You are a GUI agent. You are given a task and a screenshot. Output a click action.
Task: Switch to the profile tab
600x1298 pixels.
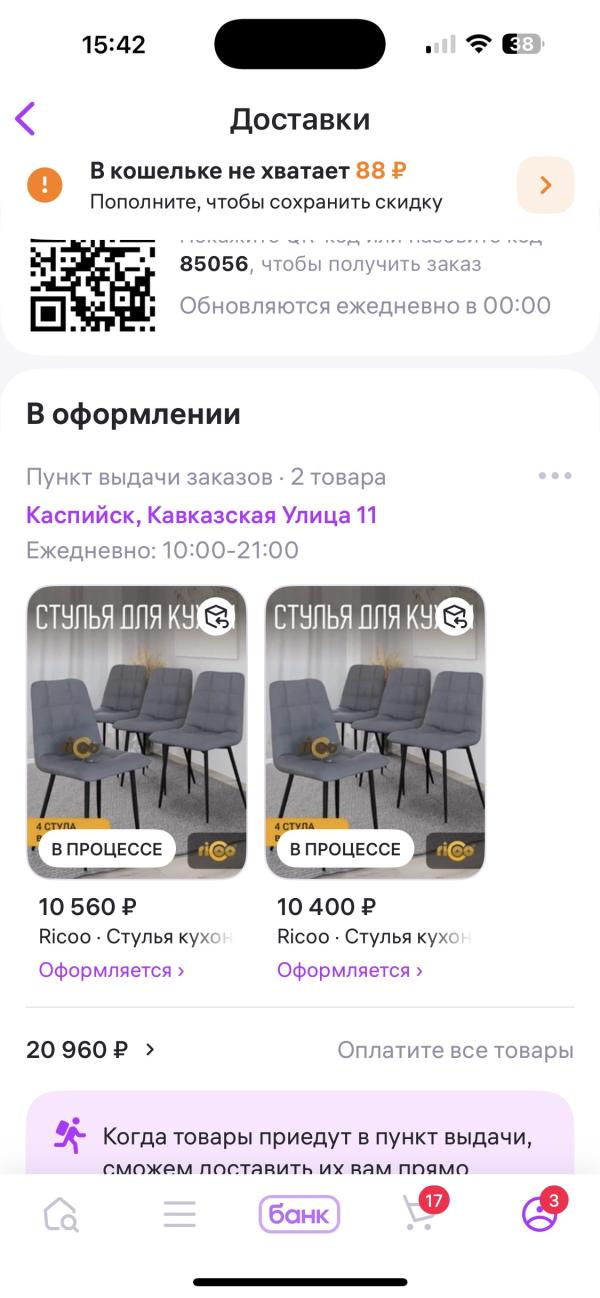(540, 1215)
